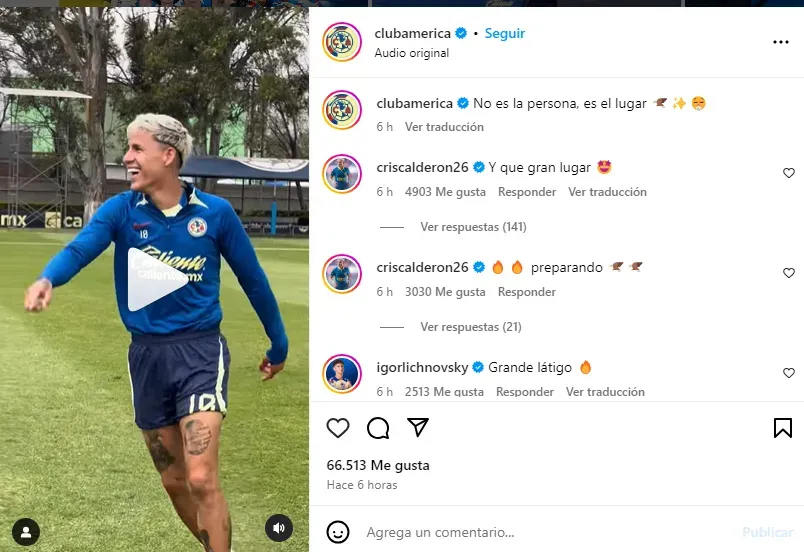View the 66.513 Me gusta list
This screenshot has width=804, height=552.
tap(378, 465)
